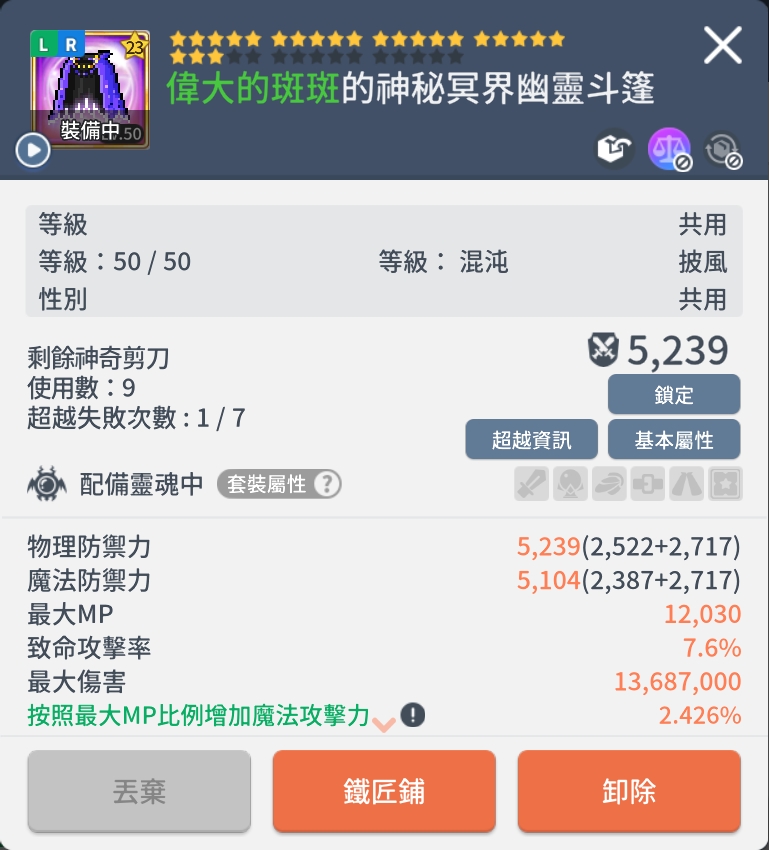Lock the item with 鎖定
769x850 pixels.
coord(674,394)
